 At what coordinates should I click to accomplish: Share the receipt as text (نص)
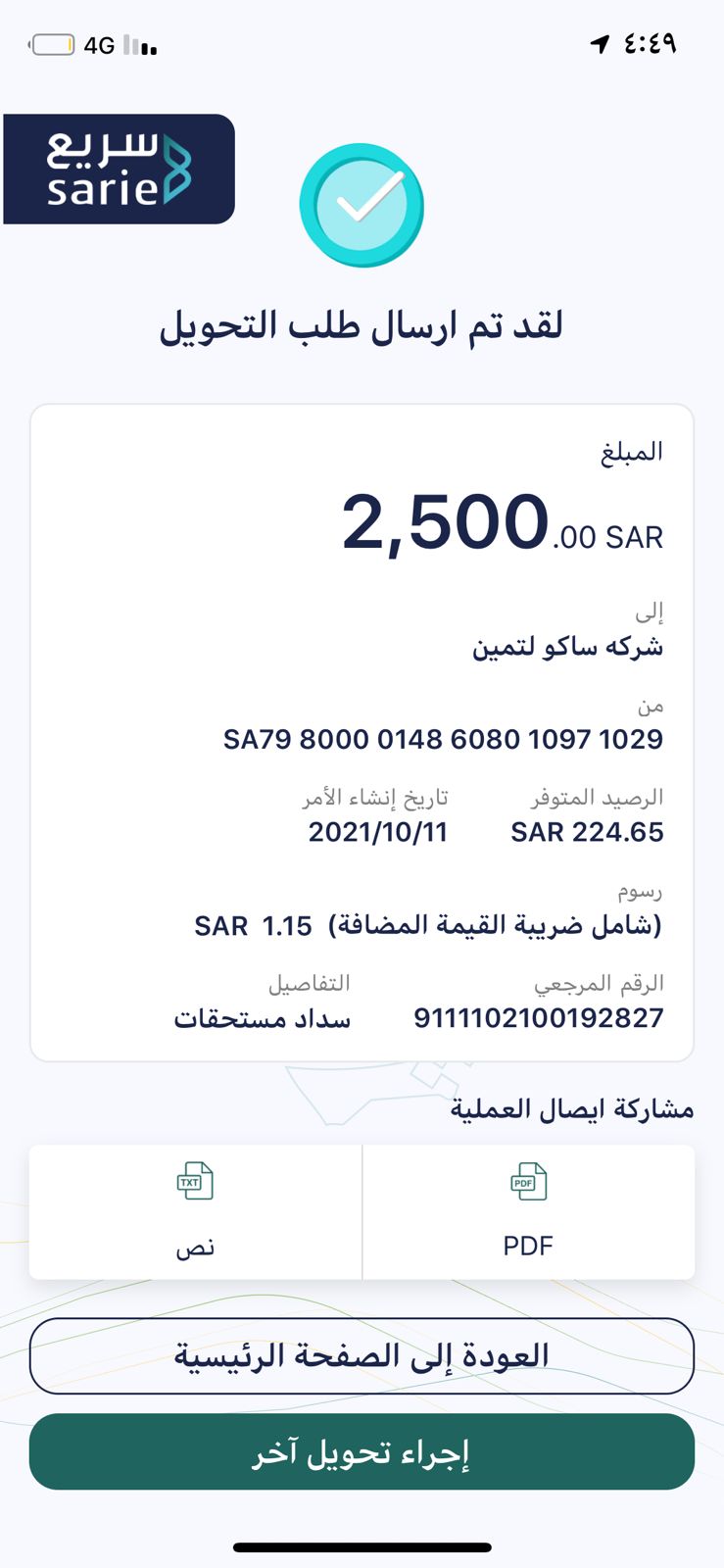click(195, 1210)
